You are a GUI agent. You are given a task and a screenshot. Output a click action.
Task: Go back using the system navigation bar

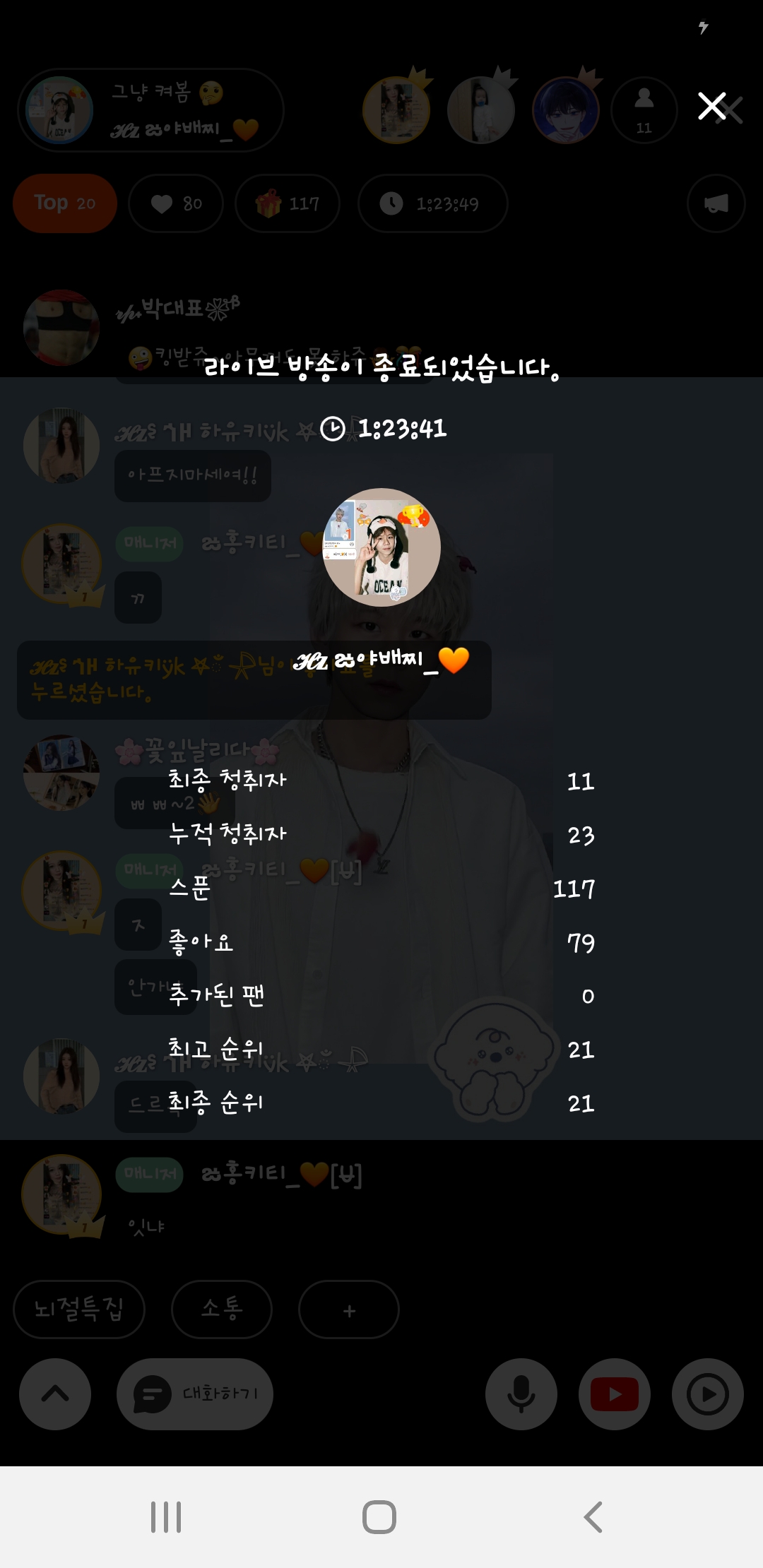(x=593, y=1517)
